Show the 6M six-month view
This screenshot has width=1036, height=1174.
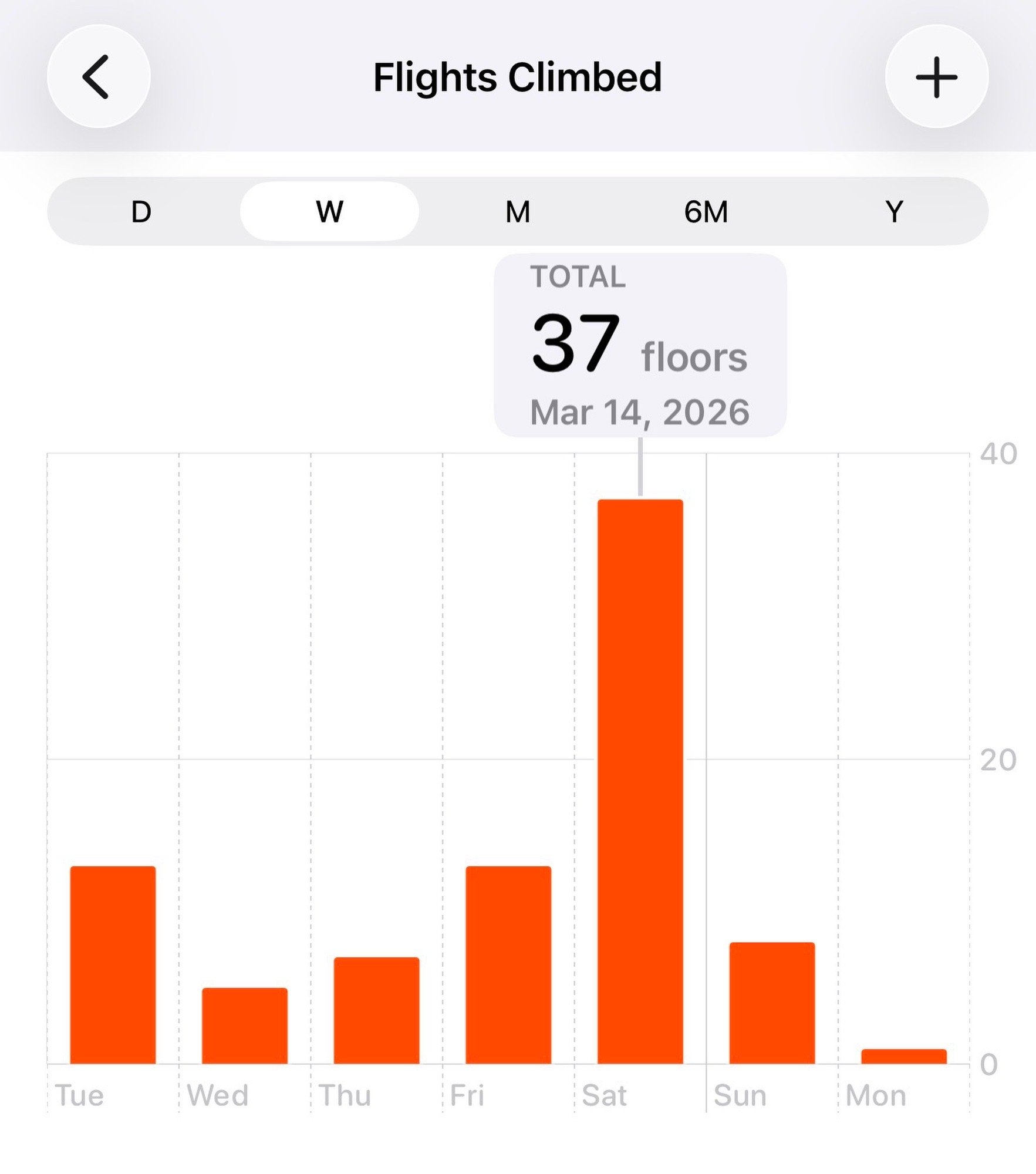coord(706,211)
